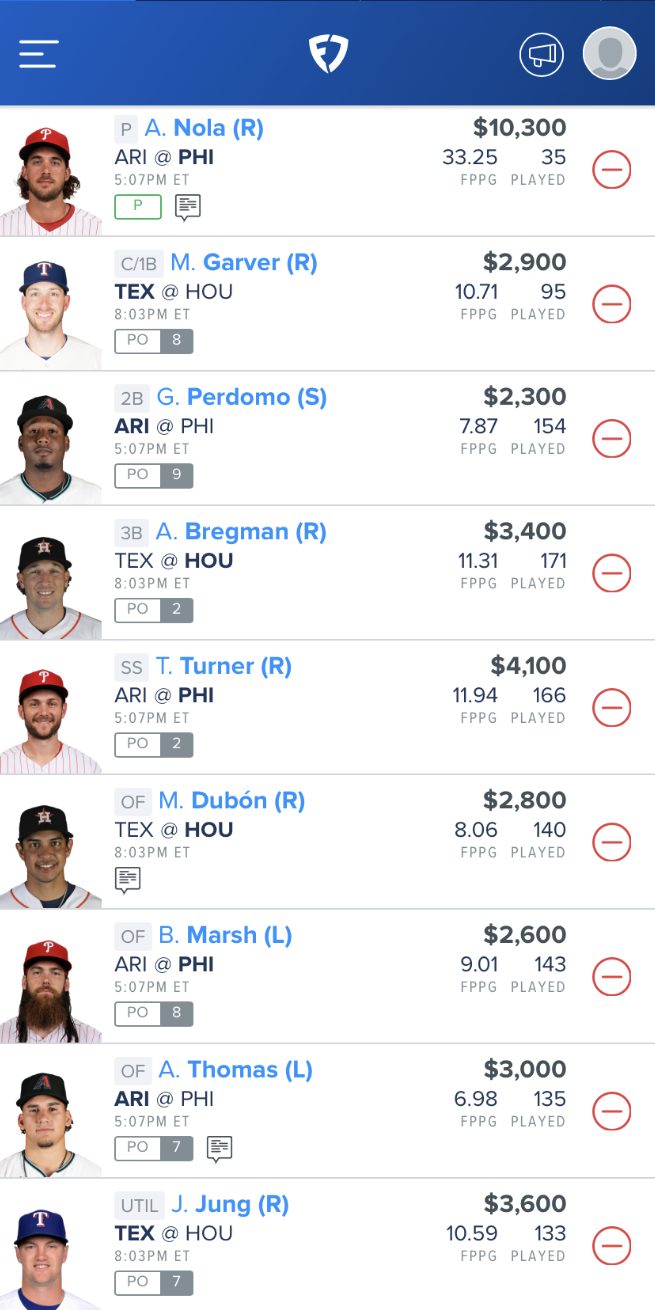655x1310 pixels.
Task: Remove B. Marsh from lineup
Action: [x=611, y=977]
